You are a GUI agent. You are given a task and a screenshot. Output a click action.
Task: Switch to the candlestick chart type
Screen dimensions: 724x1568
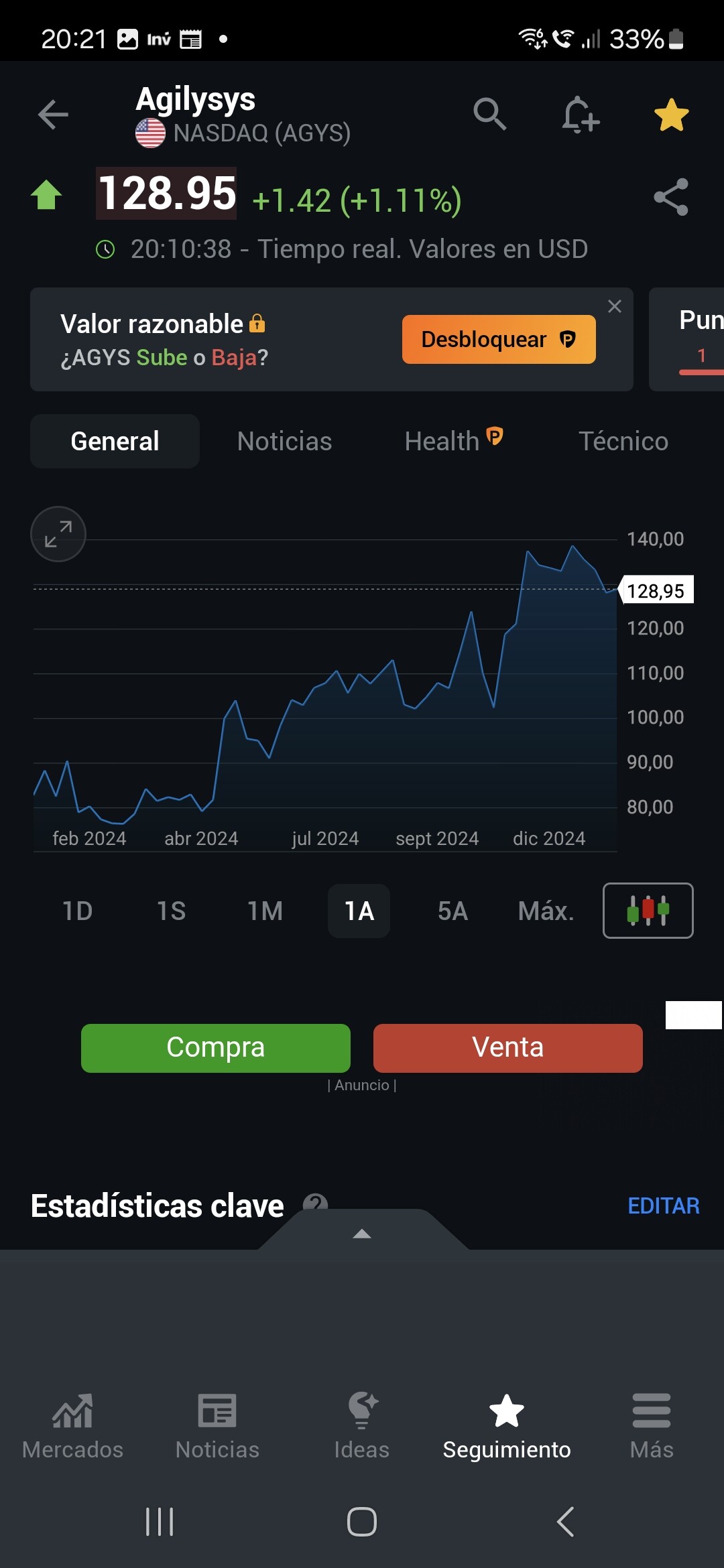(x=648, y=911)
